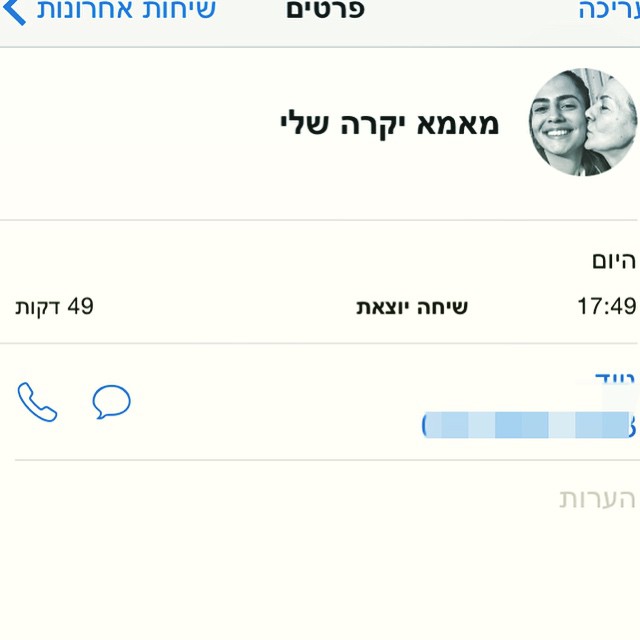Viewport: 640px width, 640px height.
Task: Send a message with the chat bubble icon
Action: (111, 402)
